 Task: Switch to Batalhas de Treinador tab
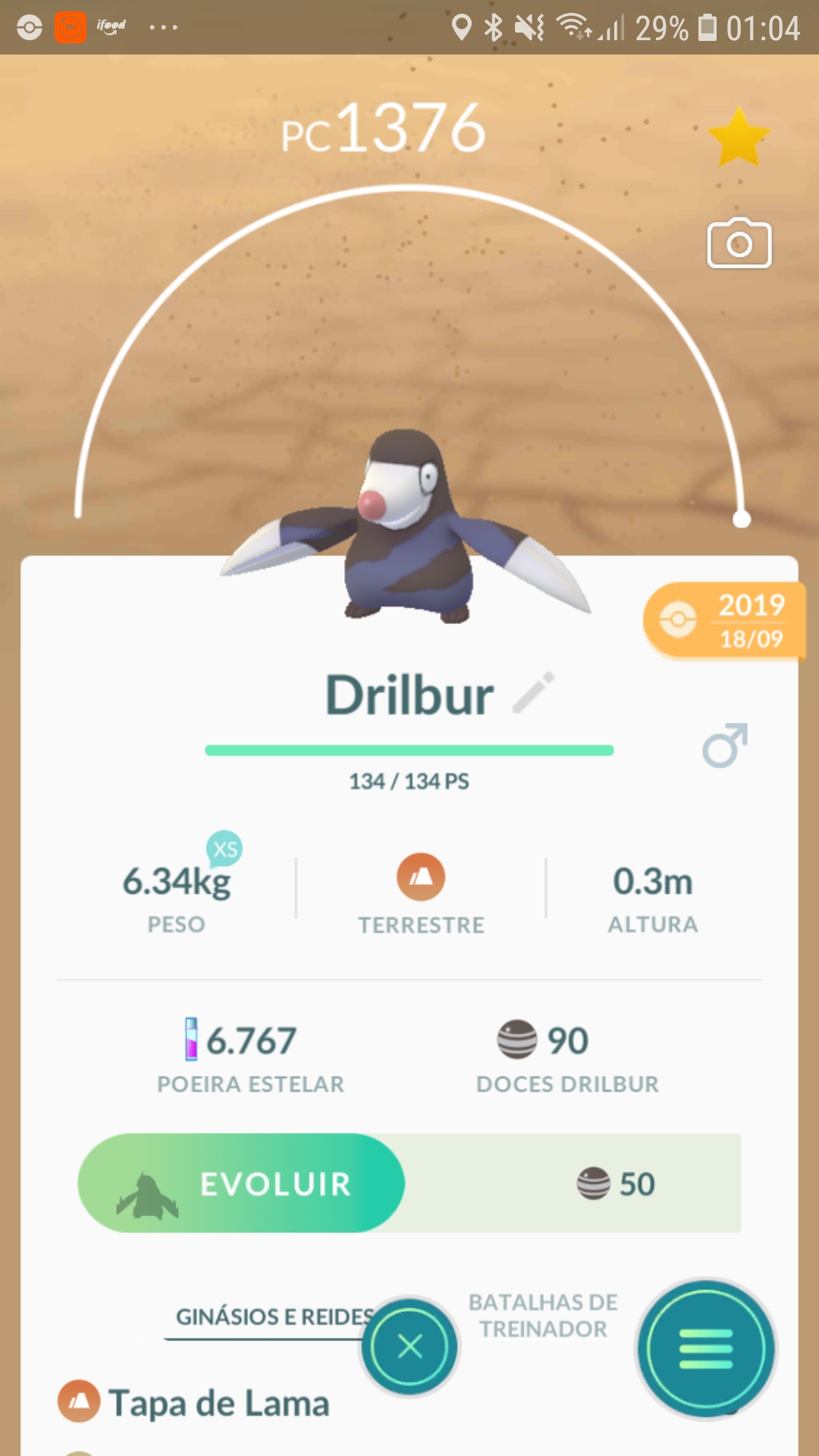click(543, 1316)
